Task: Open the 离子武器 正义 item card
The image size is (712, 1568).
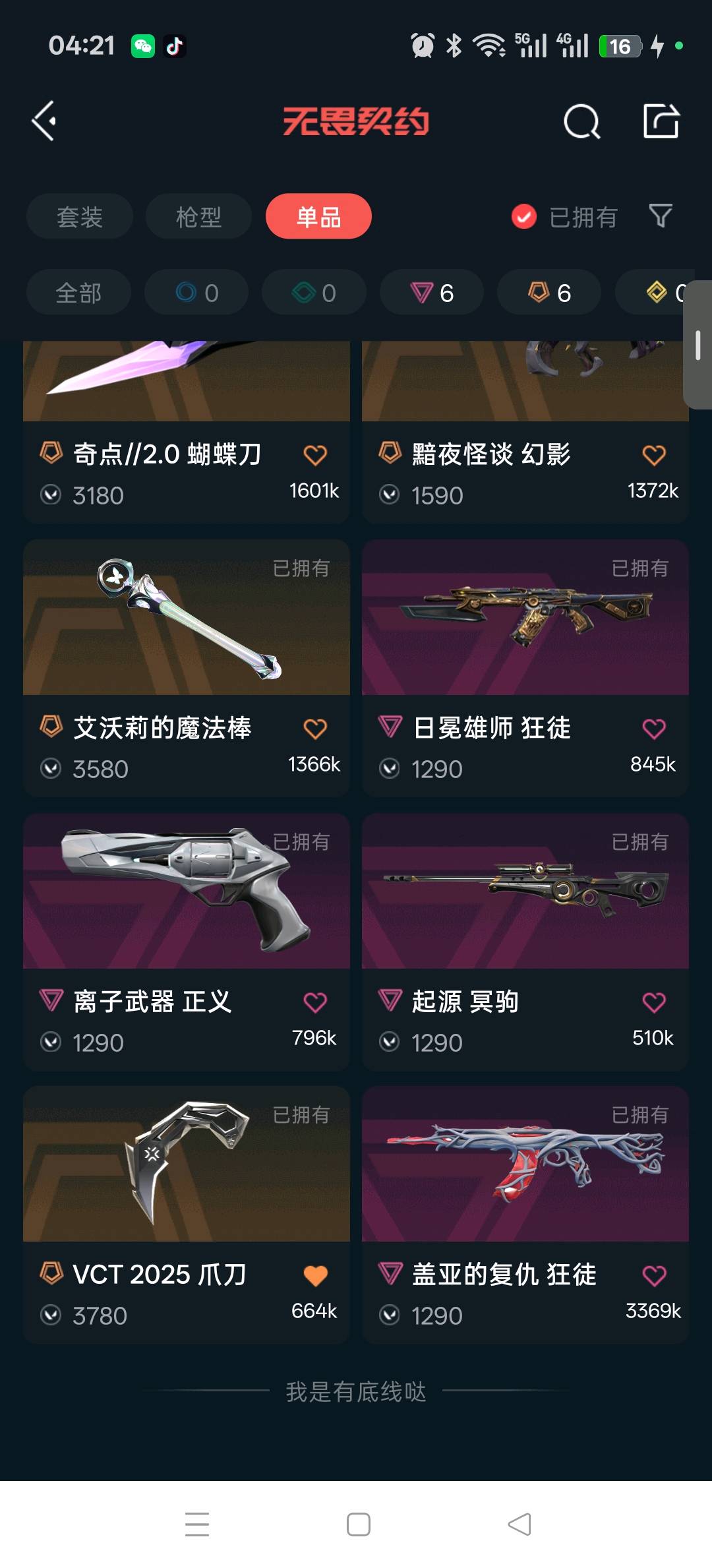Action: point(187,942)
